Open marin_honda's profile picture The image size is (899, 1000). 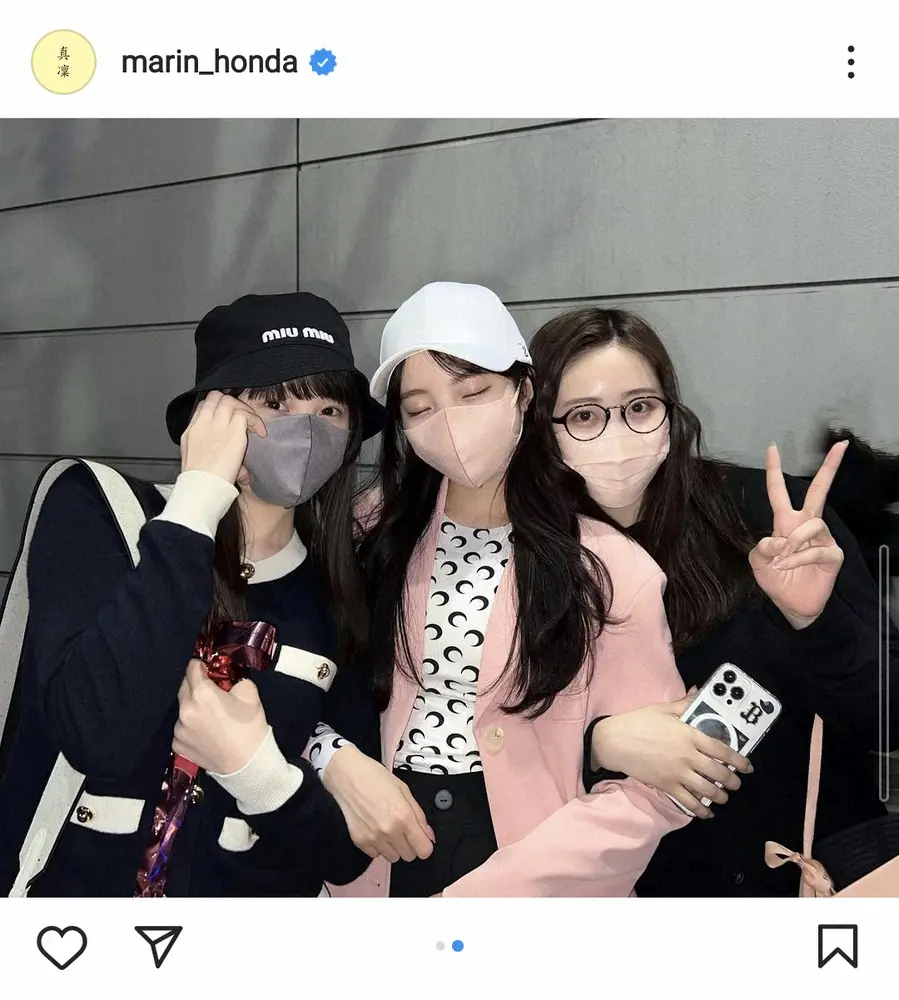pyautogui.click(x=64, y=62)
